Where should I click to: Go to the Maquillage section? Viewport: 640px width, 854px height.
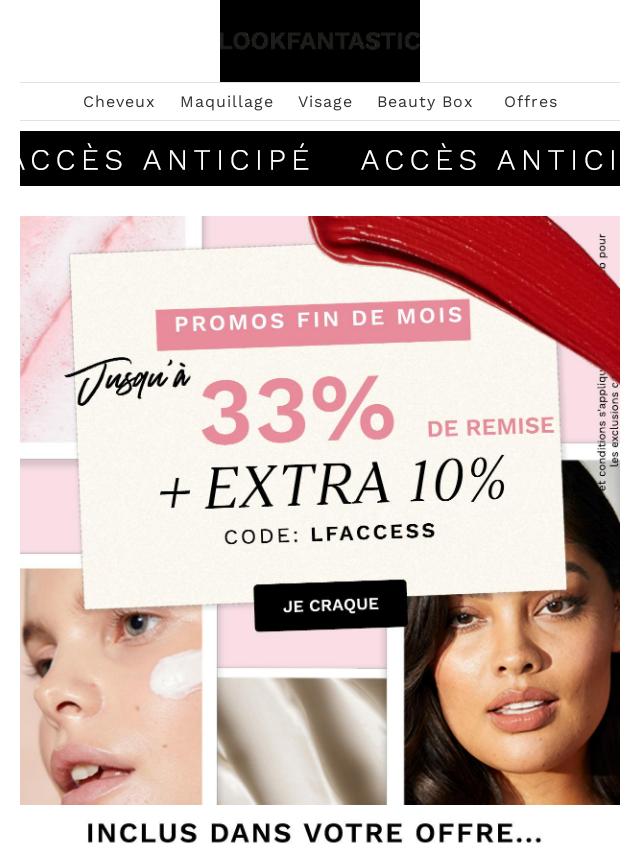click(x=227, y=102)
